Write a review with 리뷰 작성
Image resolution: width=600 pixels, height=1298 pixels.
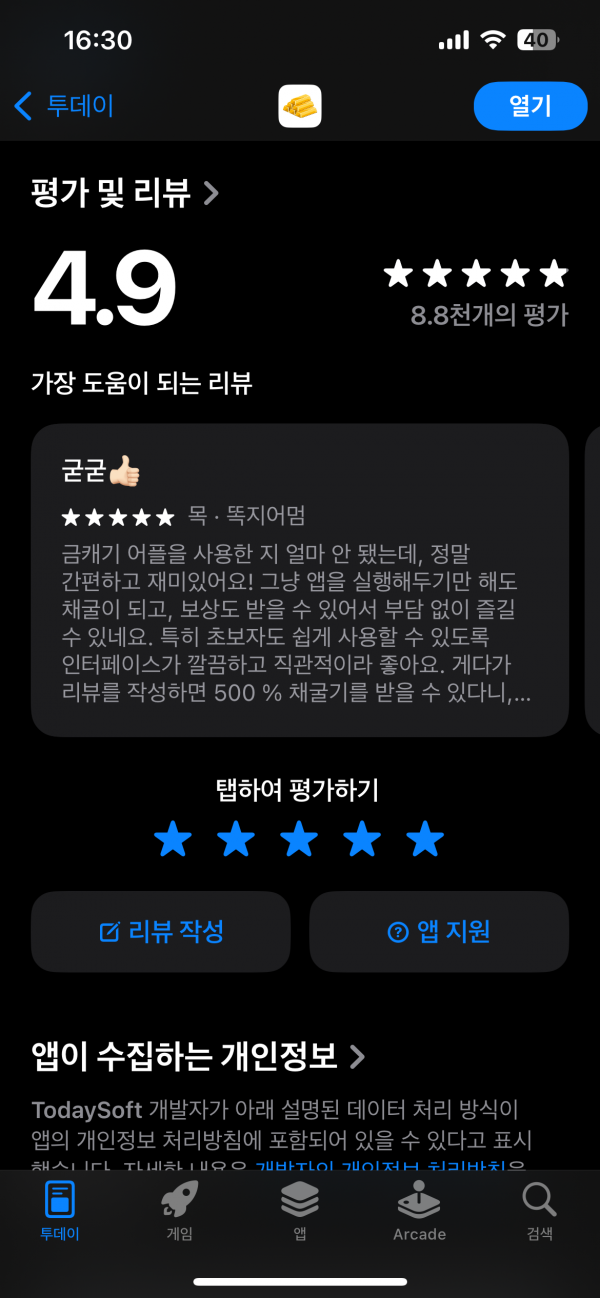click(x=161, y=932)
